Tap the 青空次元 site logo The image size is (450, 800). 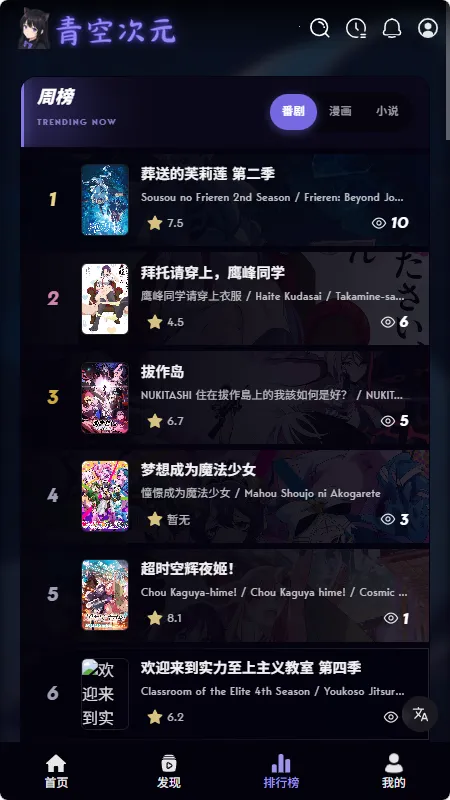point(97,30)
